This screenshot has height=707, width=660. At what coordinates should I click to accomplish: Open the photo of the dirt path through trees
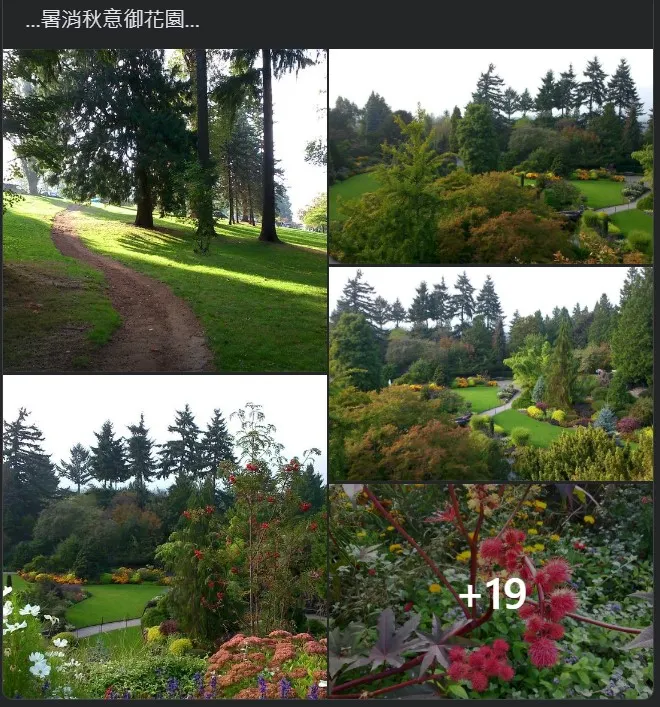164,211
